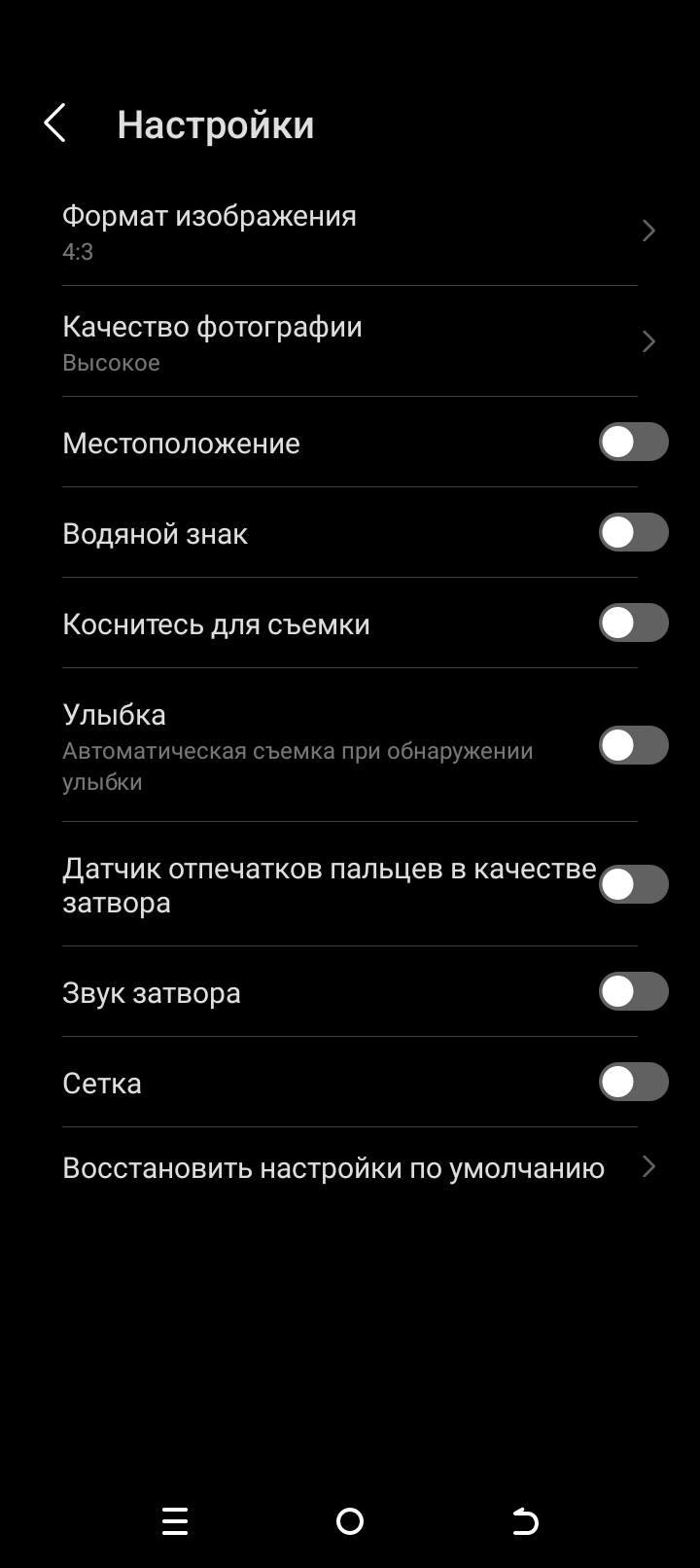Open Качество фотографии setting
The width and height of the screenshot is (700, 1568).
click(350, 342)
